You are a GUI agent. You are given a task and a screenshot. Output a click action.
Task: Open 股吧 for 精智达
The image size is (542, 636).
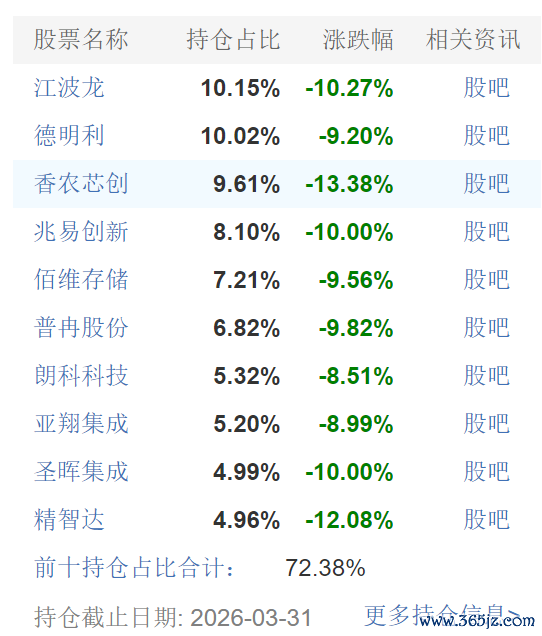pos(486,520)
